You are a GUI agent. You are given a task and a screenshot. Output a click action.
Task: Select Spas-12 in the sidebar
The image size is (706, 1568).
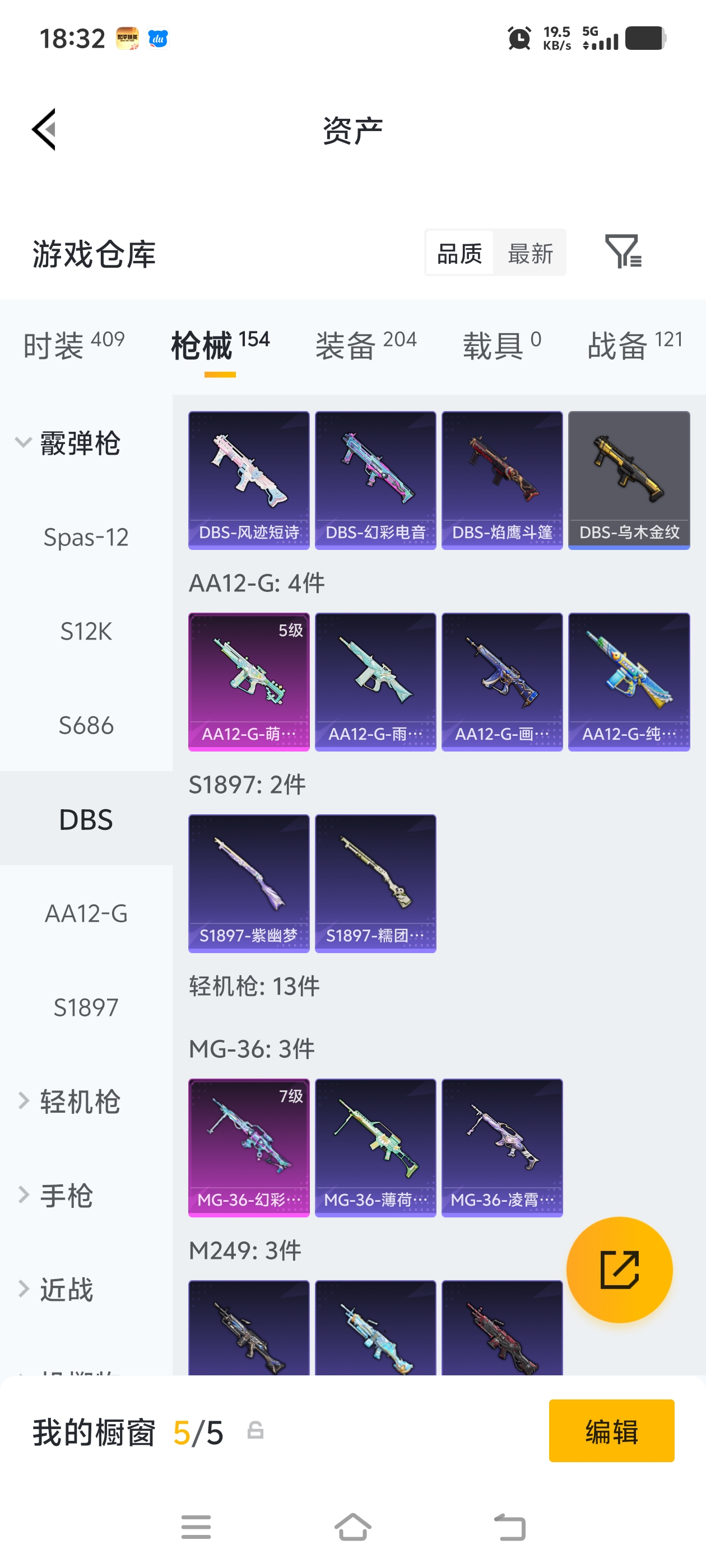point(86,538)
